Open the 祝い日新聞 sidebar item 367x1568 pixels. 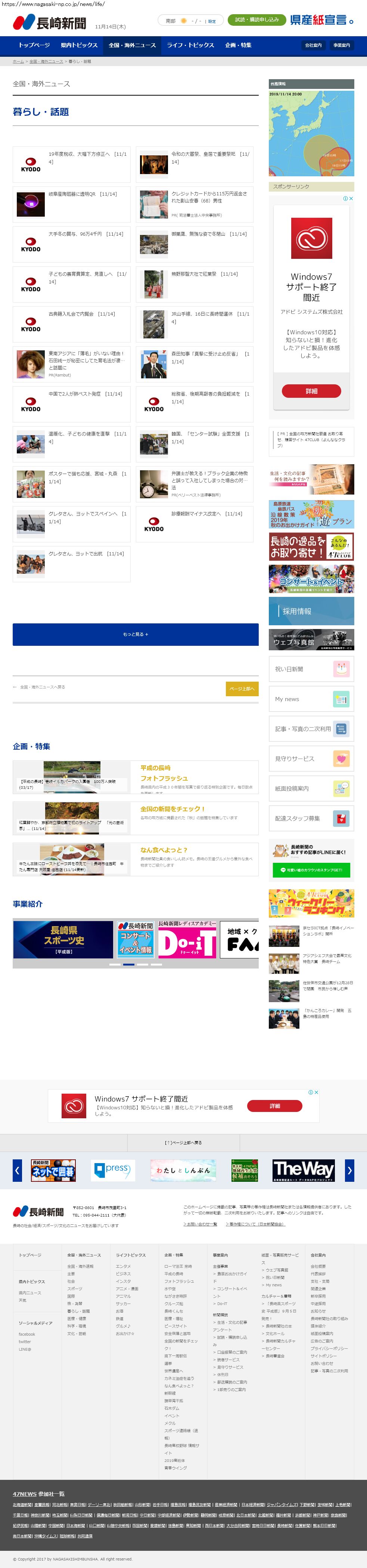click(311, 669)
